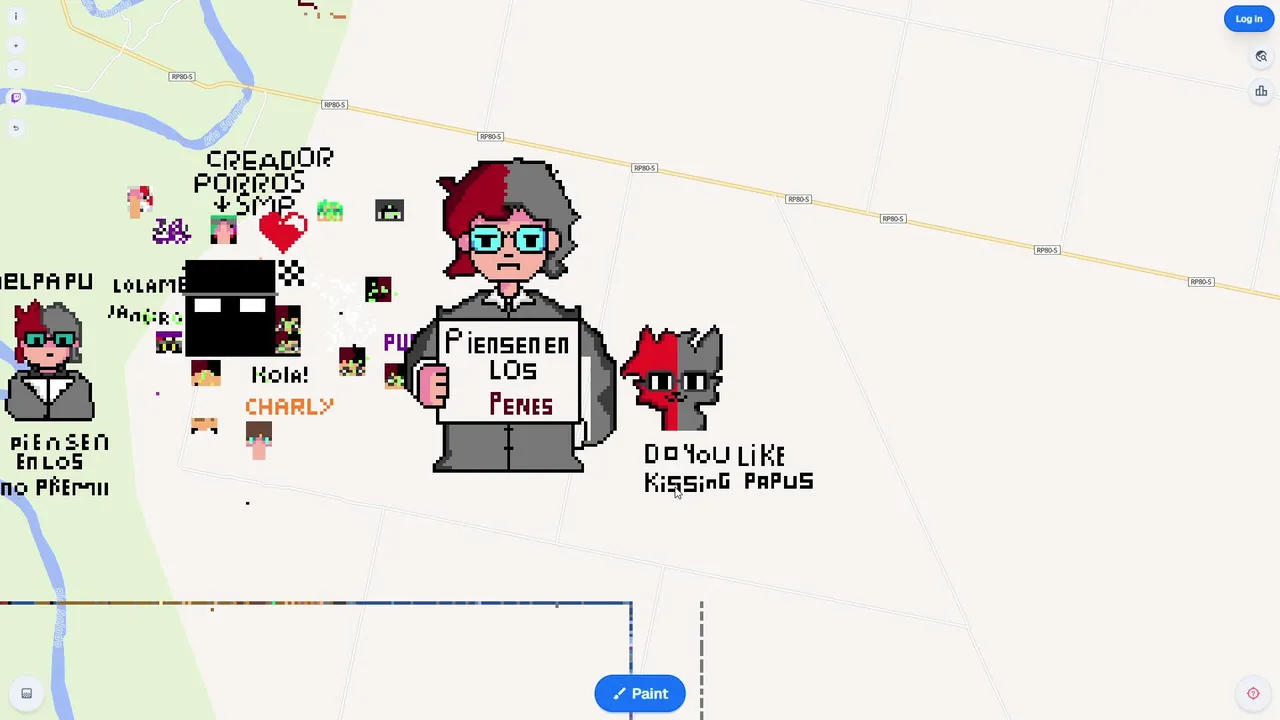Open the leaderboard chart icon

coord(1261,91)
